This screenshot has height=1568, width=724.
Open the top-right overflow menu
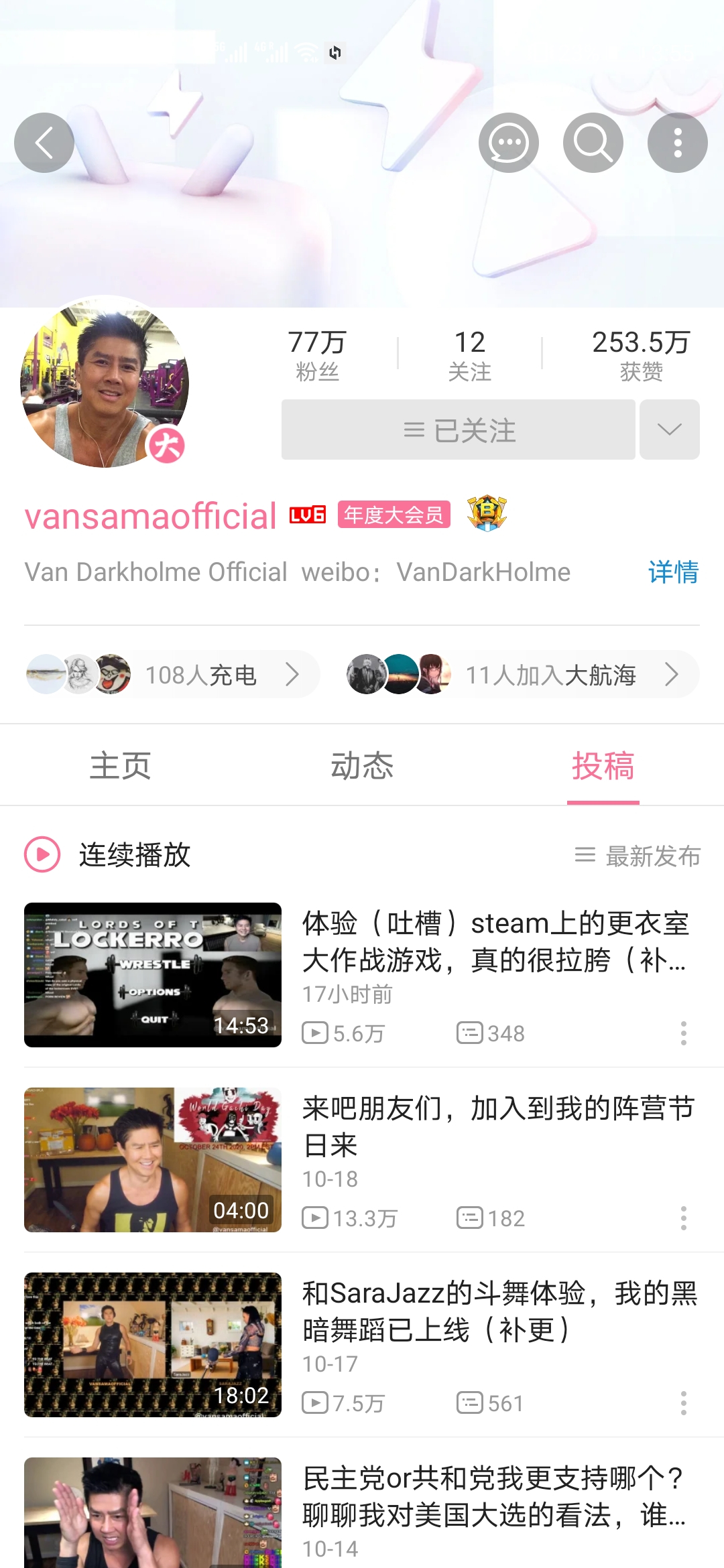click(x=677, y=143)
